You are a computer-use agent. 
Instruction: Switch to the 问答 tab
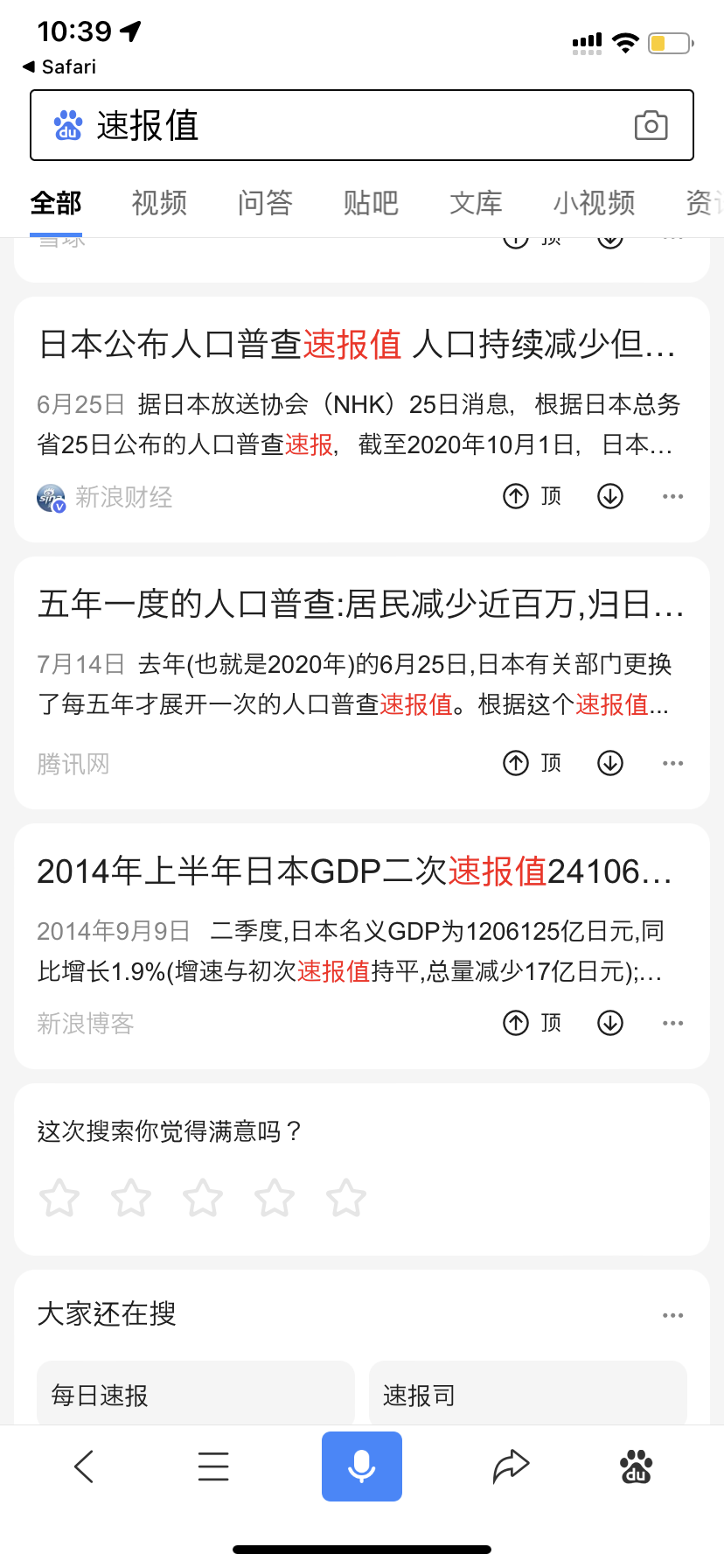[265, 203]
